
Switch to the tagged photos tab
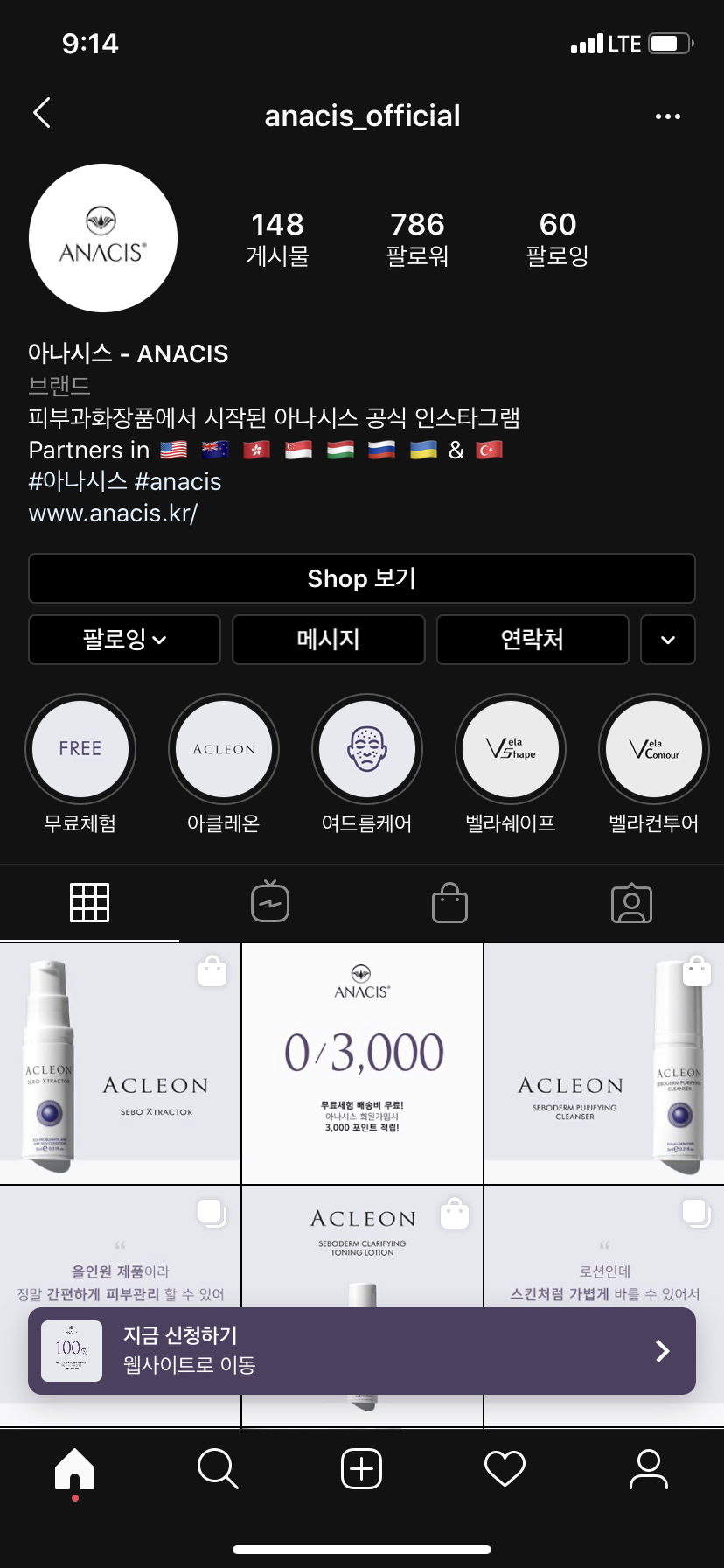[631, 902]
